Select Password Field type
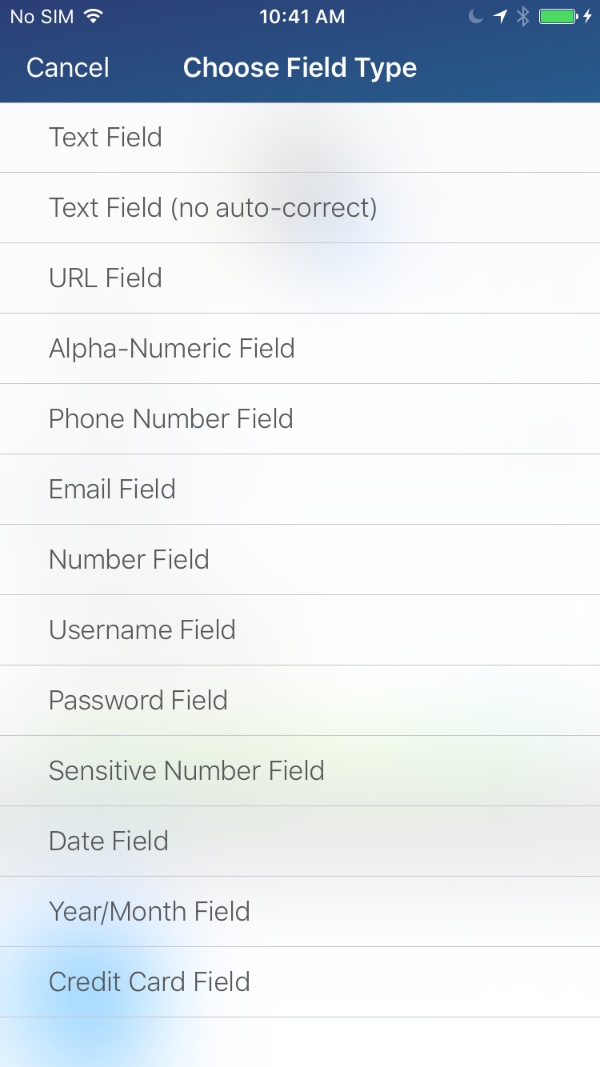 point(300,700)
